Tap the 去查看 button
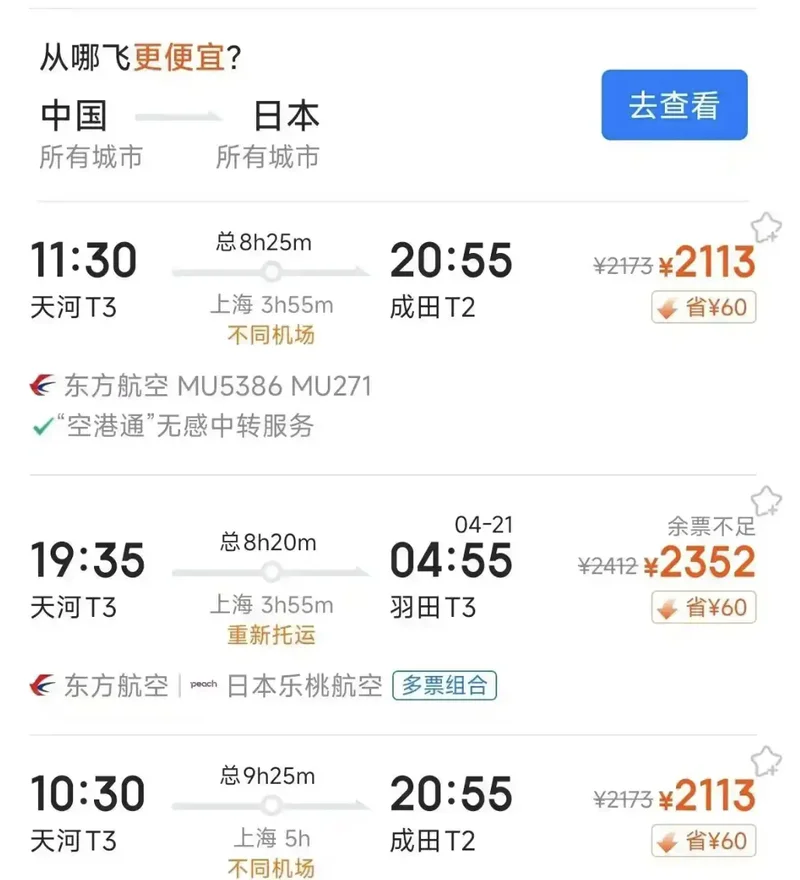The width and height of the screenshot is (800, 880). pyautogui.click(x=674, y=105)
